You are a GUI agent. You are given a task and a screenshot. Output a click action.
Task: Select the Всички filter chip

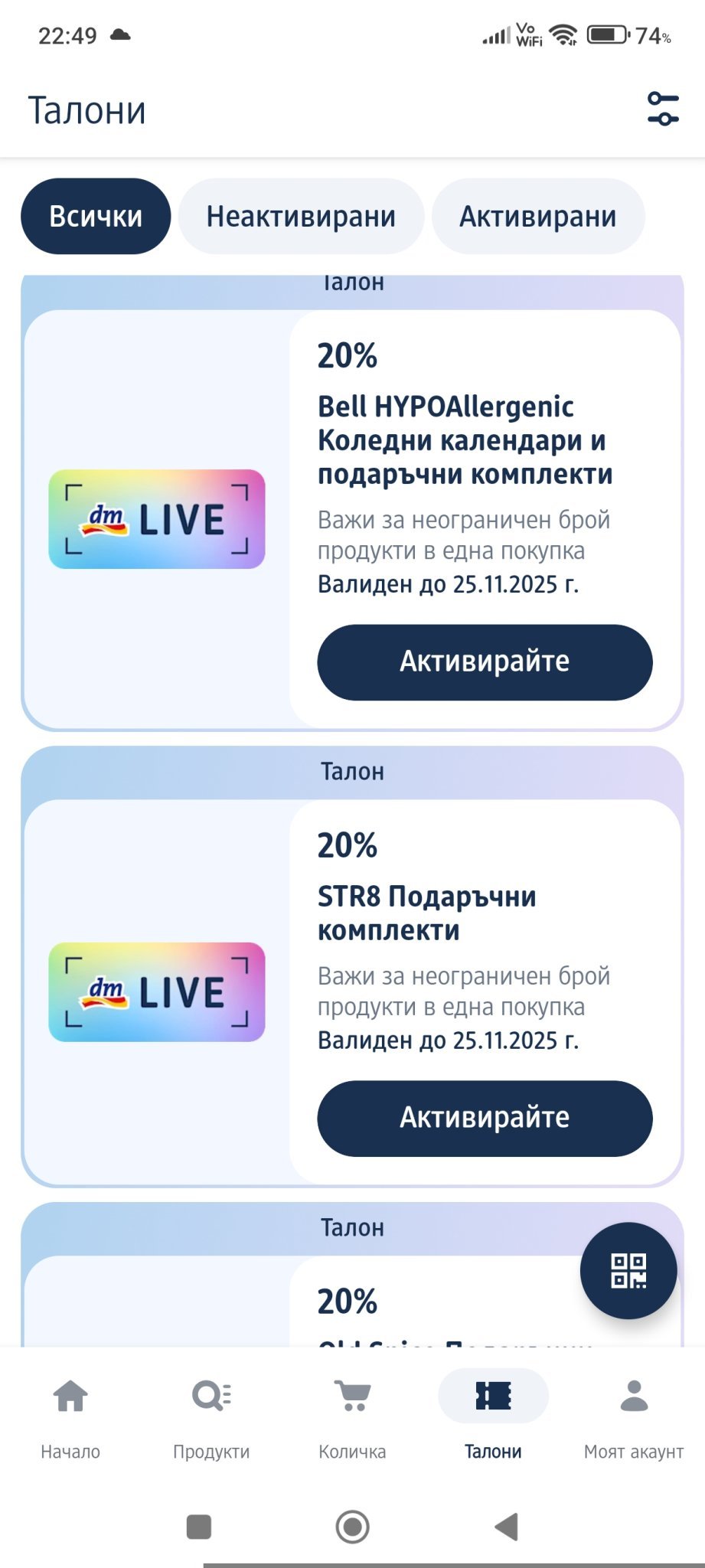pos(96,217)
